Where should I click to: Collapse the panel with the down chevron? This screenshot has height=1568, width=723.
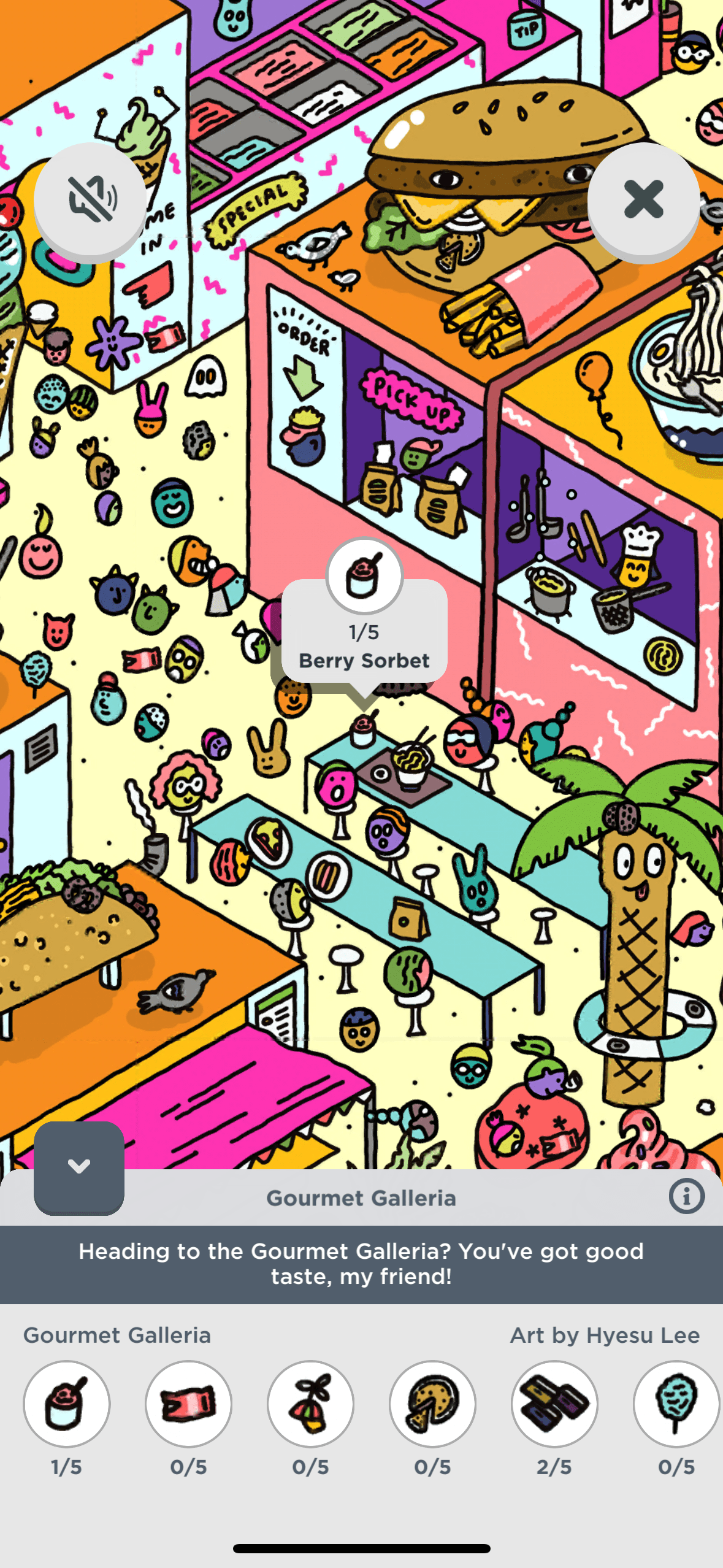click(79, 1166)
